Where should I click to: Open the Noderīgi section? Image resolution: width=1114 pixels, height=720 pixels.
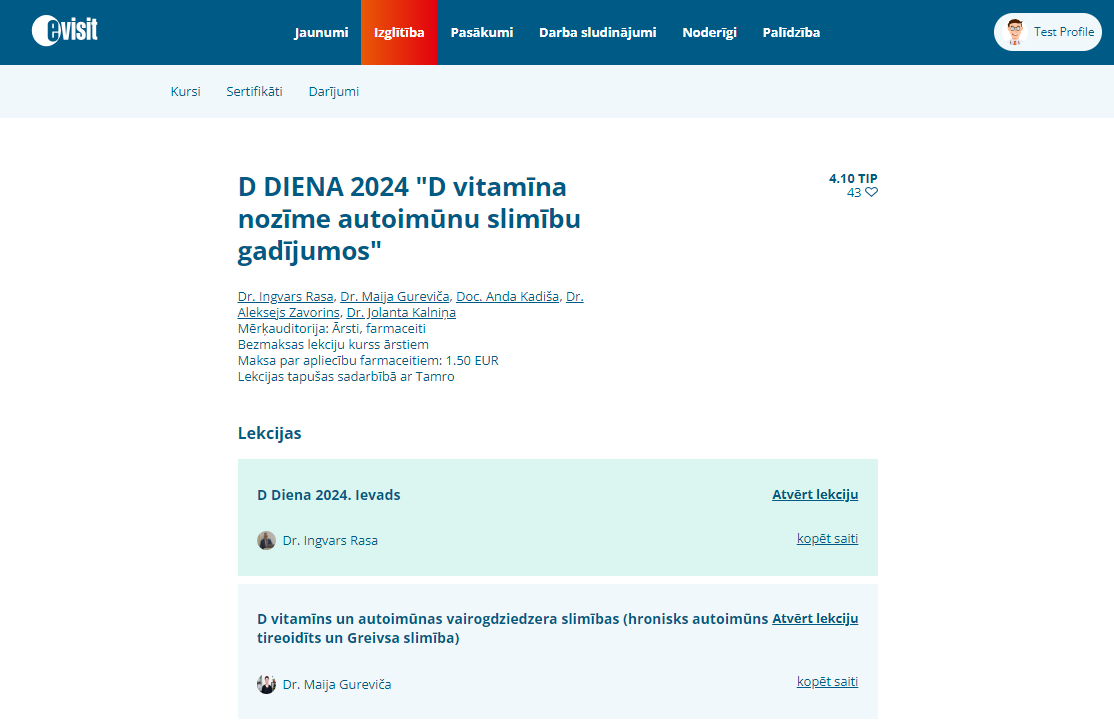pos(709,32)
